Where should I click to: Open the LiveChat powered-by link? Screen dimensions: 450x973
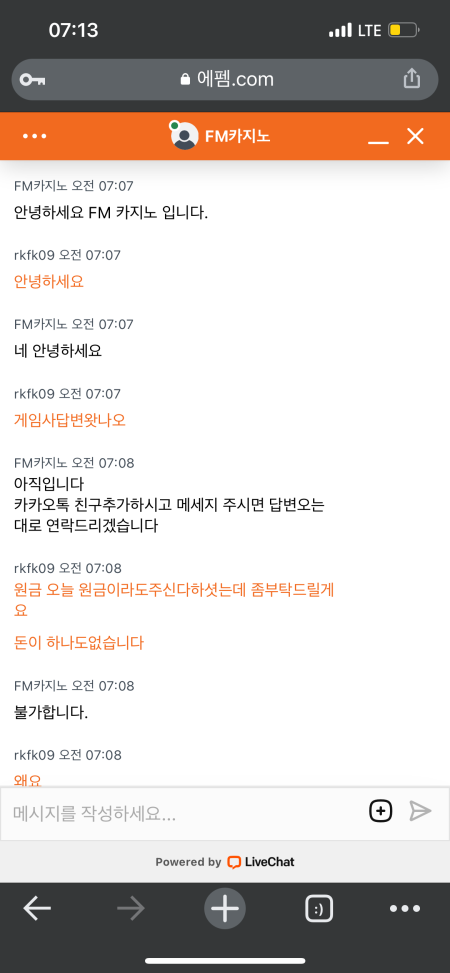[225, 862]
